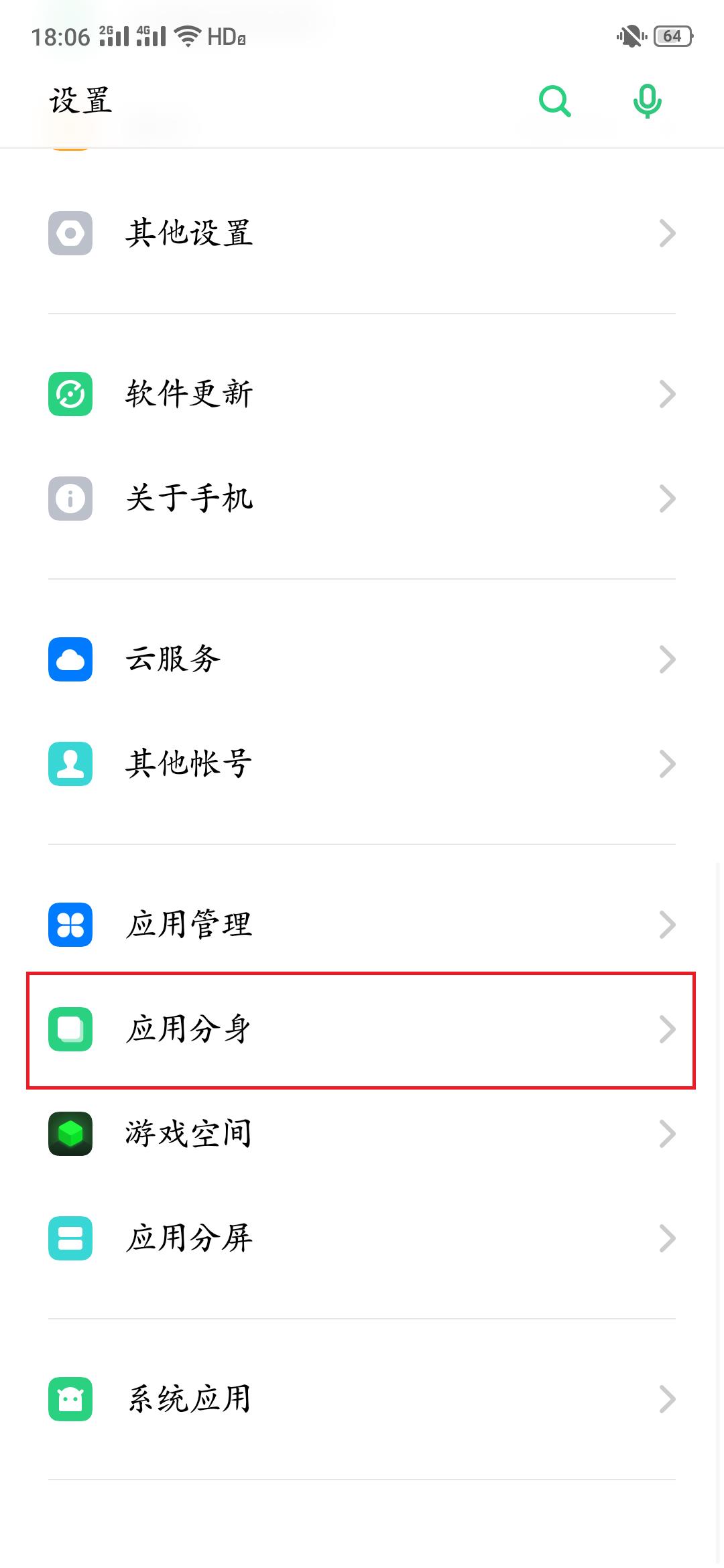
Task: Open 关于手机 (About phone)
Action: click(362, 499)
